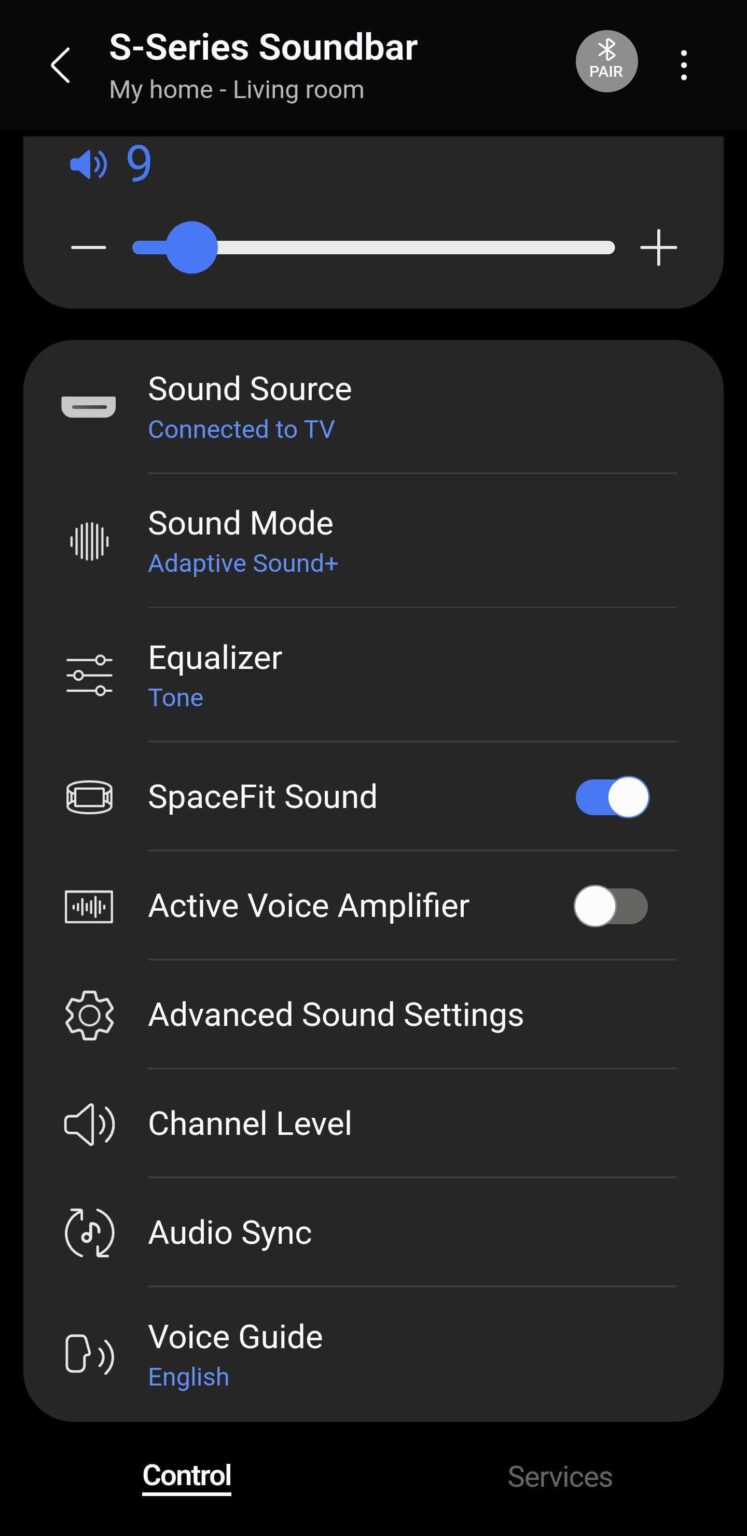Click the volume speaker icon above the slider
Image resolution: width=747 pixels, height=1536 pixels.
[x=87, y=164]
